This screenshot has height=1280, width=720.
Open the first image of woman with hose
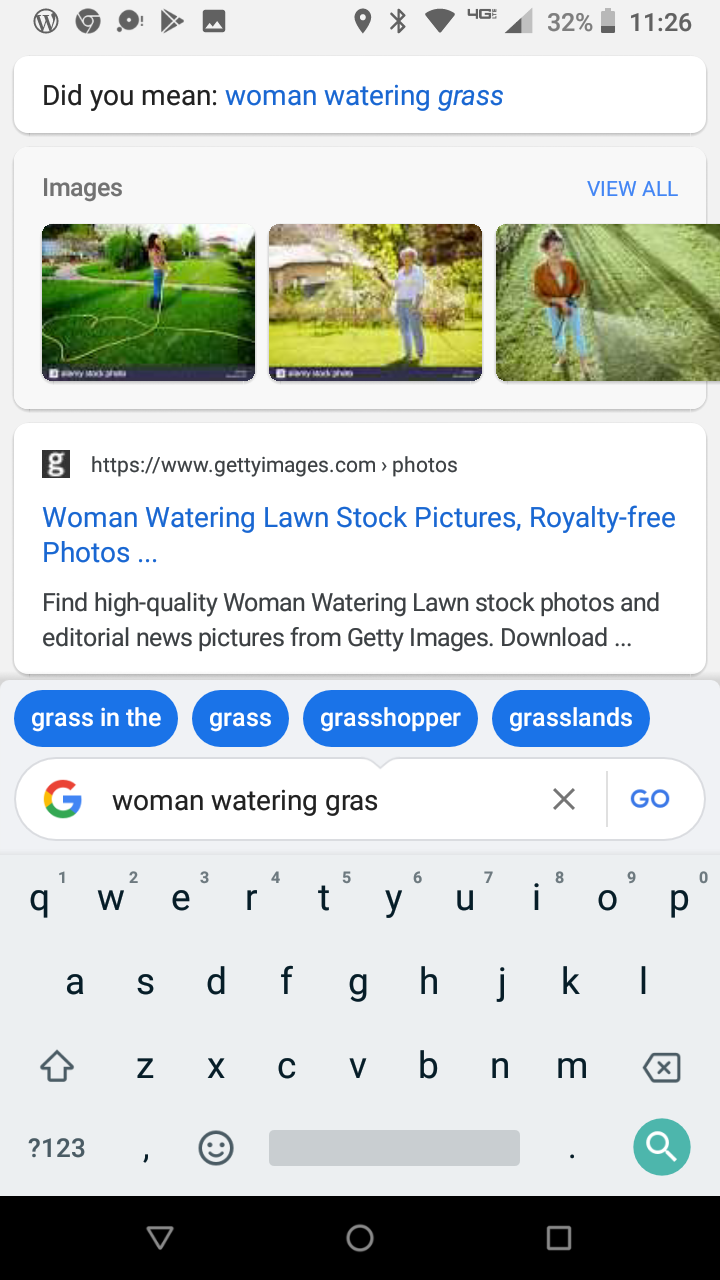[x=148, y=302]
